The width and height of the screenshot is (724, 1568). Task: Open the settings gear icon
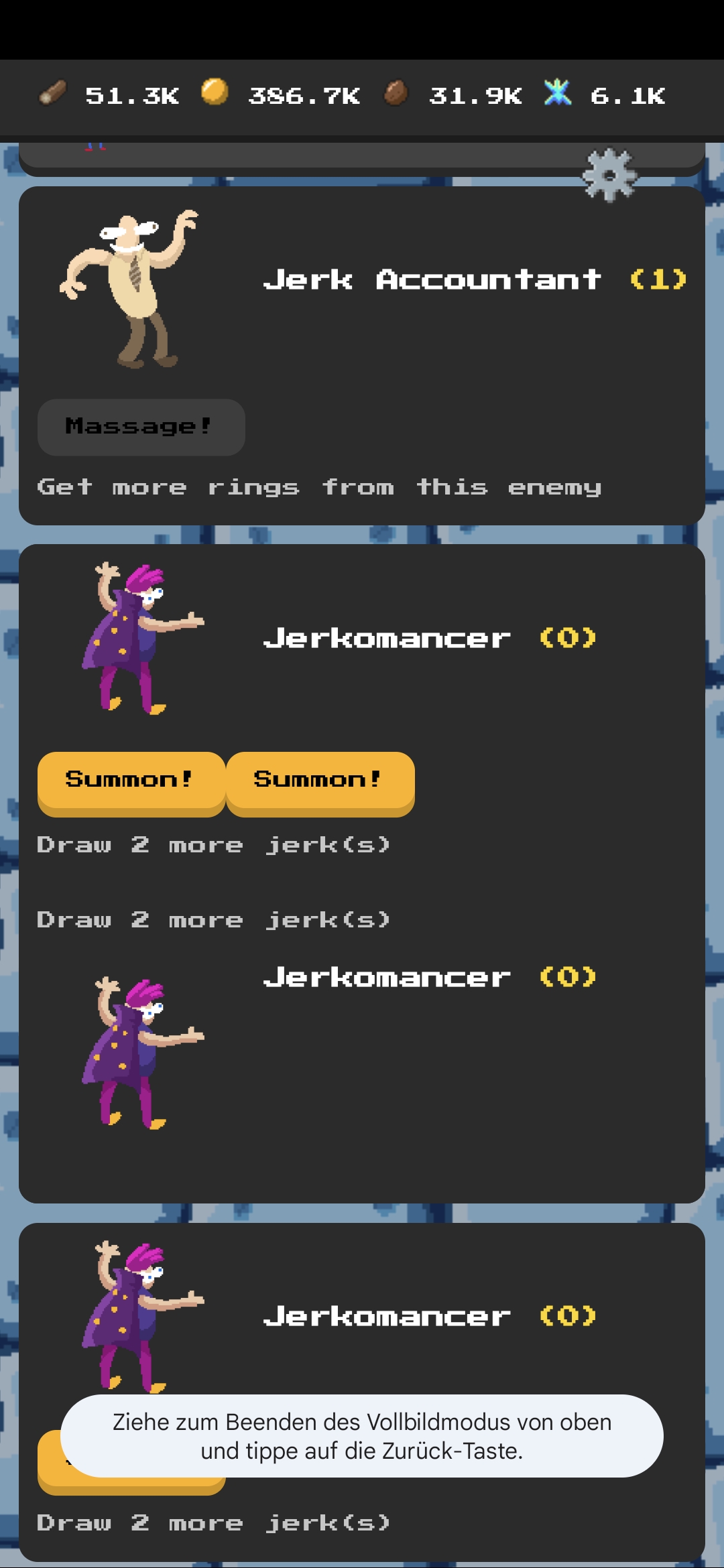coord(609,176)
